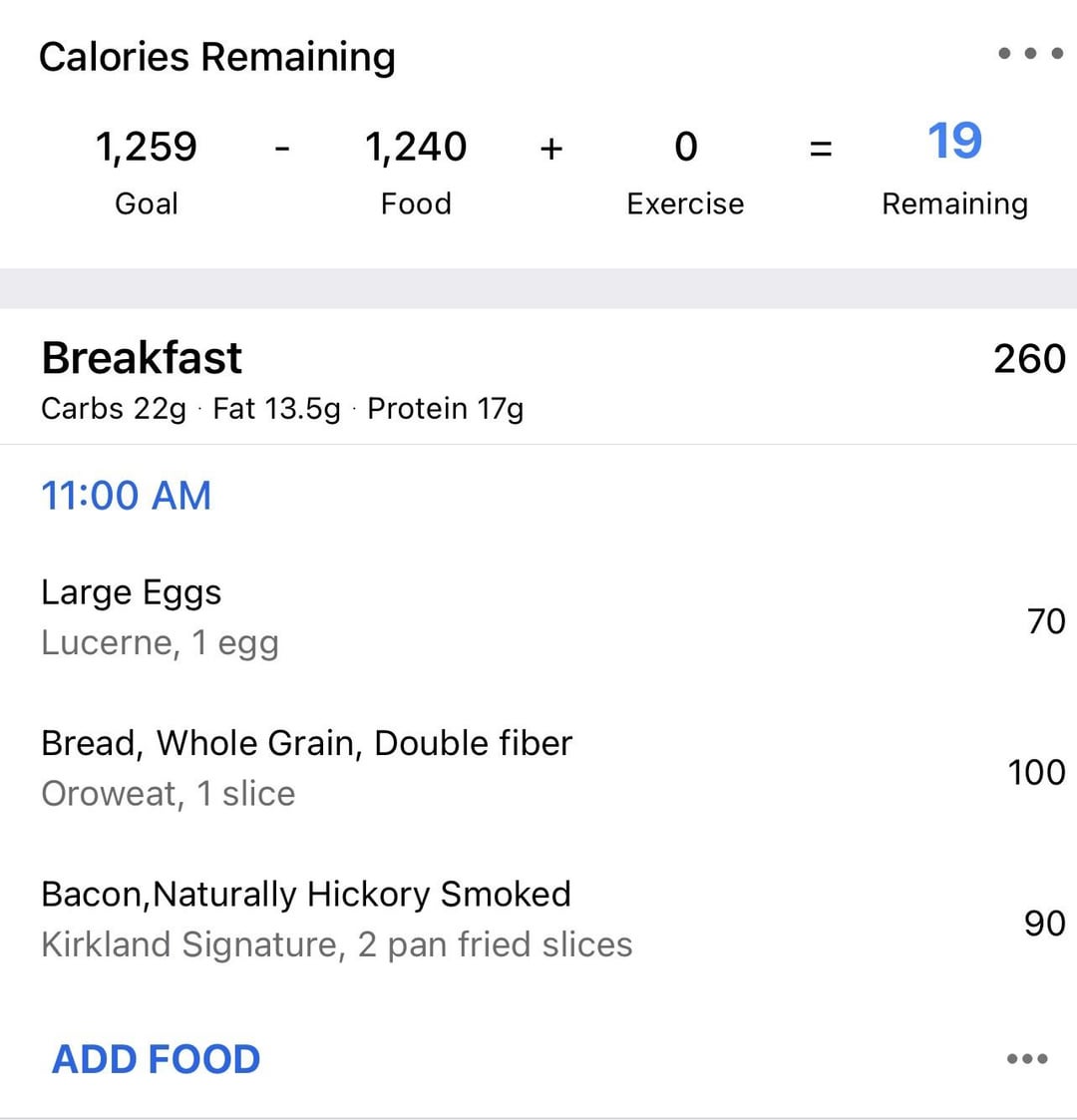Open the Breakfast meal summary header
The width and height of the screenshot is (1077, 1120).
point(538,379)
